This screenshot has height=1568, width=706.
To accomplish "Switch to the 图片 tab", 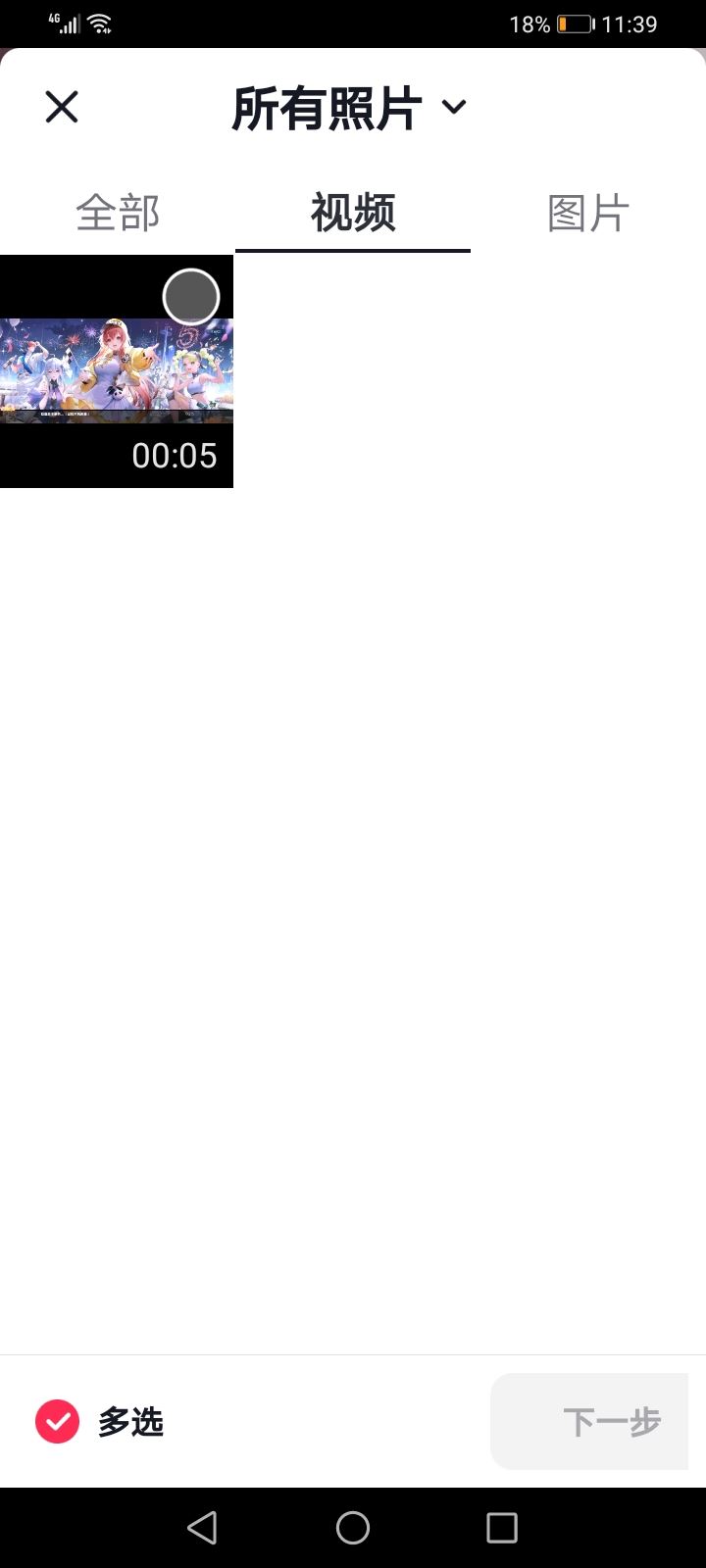I will (x=588, y=213).
